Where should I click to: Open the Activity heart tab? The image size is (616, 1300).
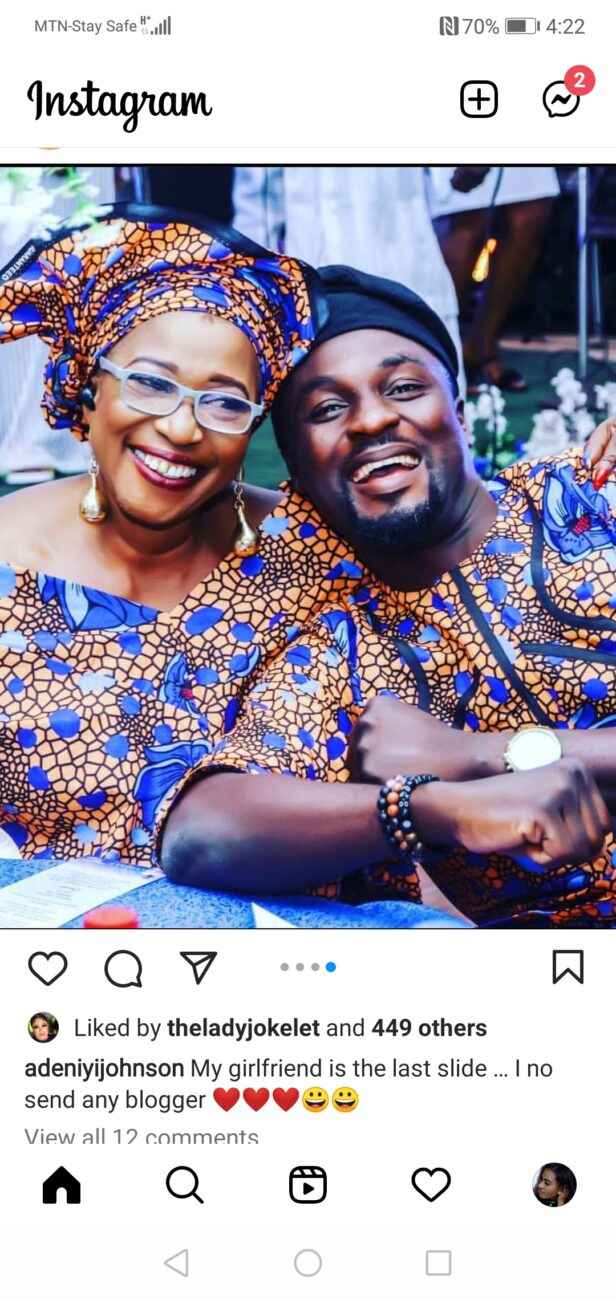(x=431, y=1185)
